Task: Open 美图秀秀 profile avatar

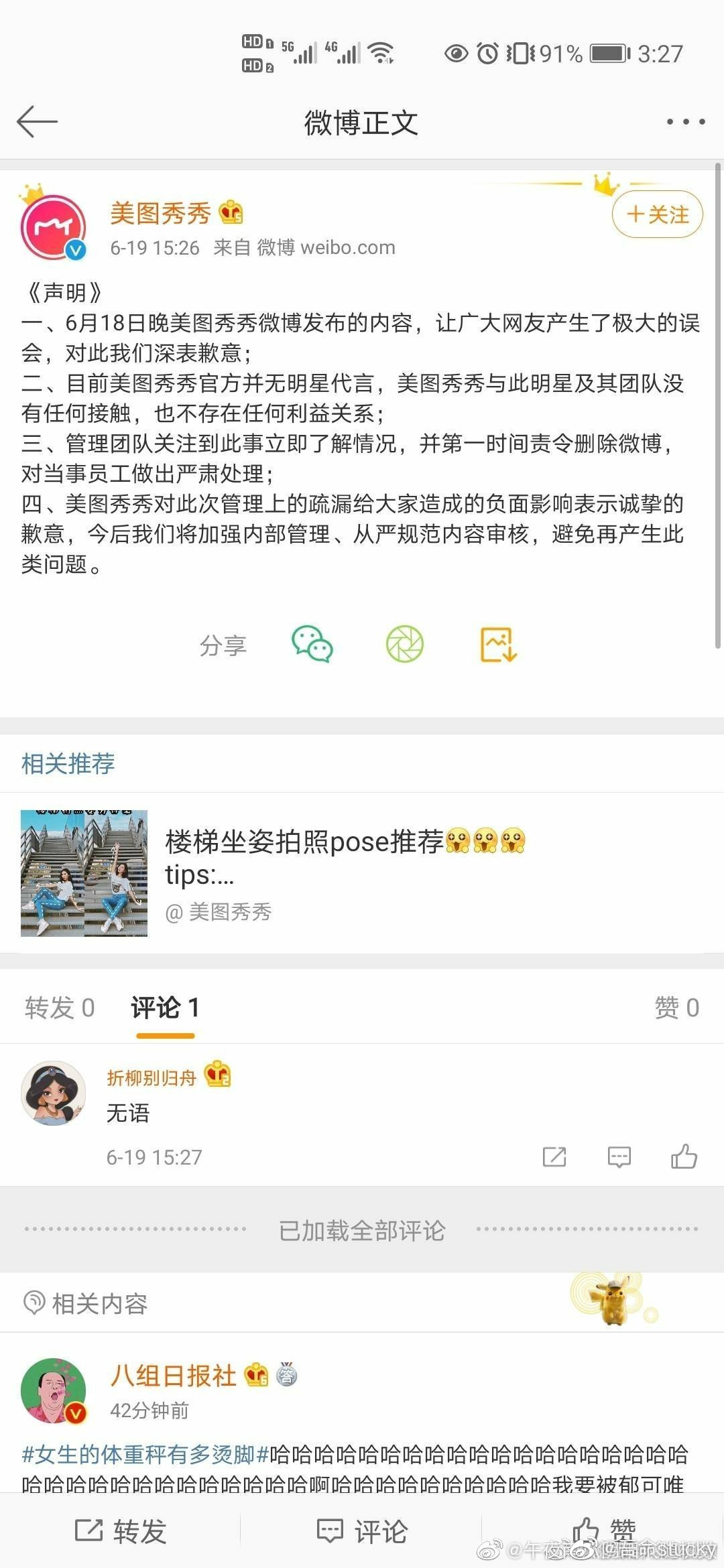Action: pos(54,228)
